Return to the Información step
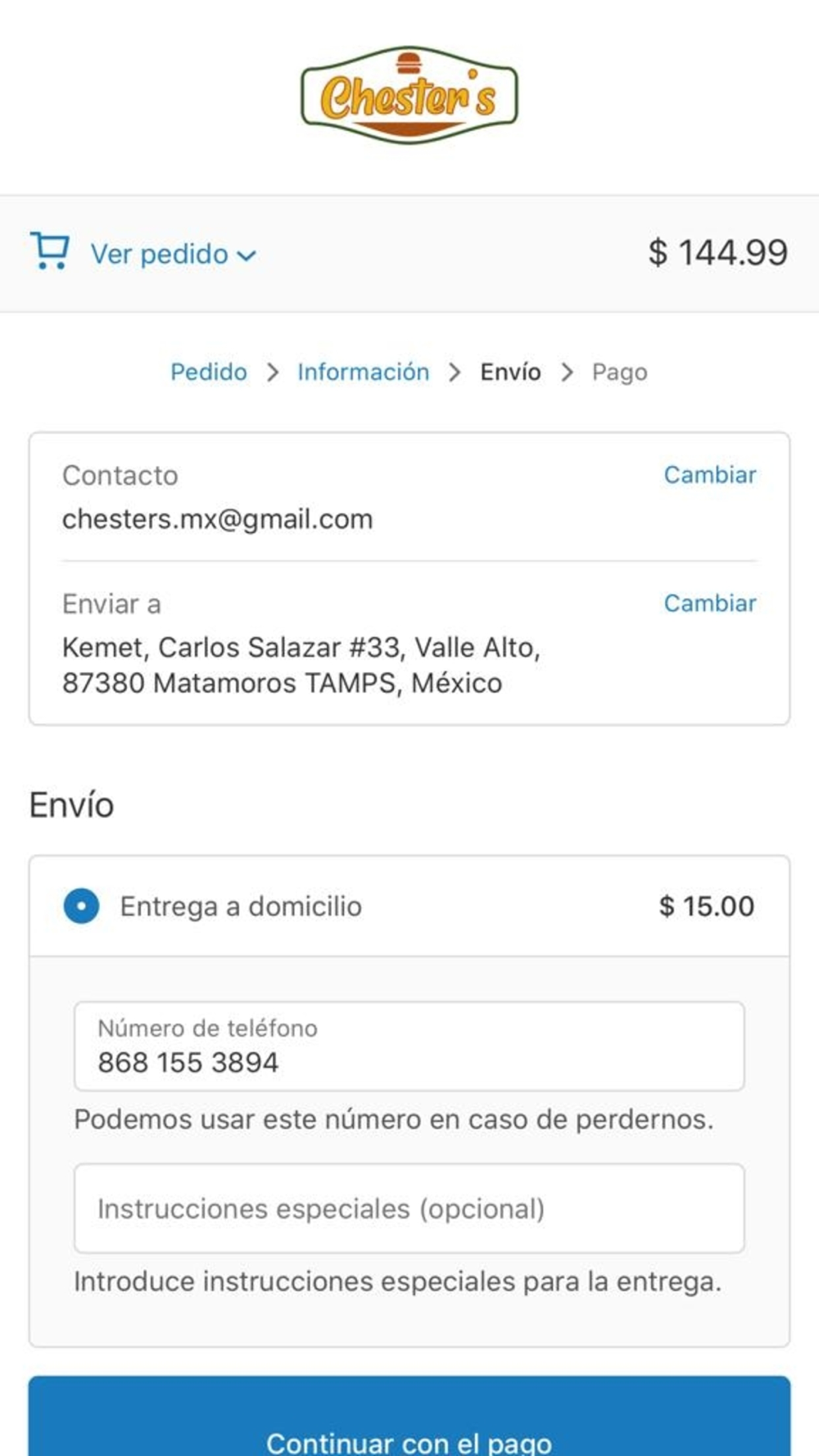Screen dimensions: 819x1456 363,372
